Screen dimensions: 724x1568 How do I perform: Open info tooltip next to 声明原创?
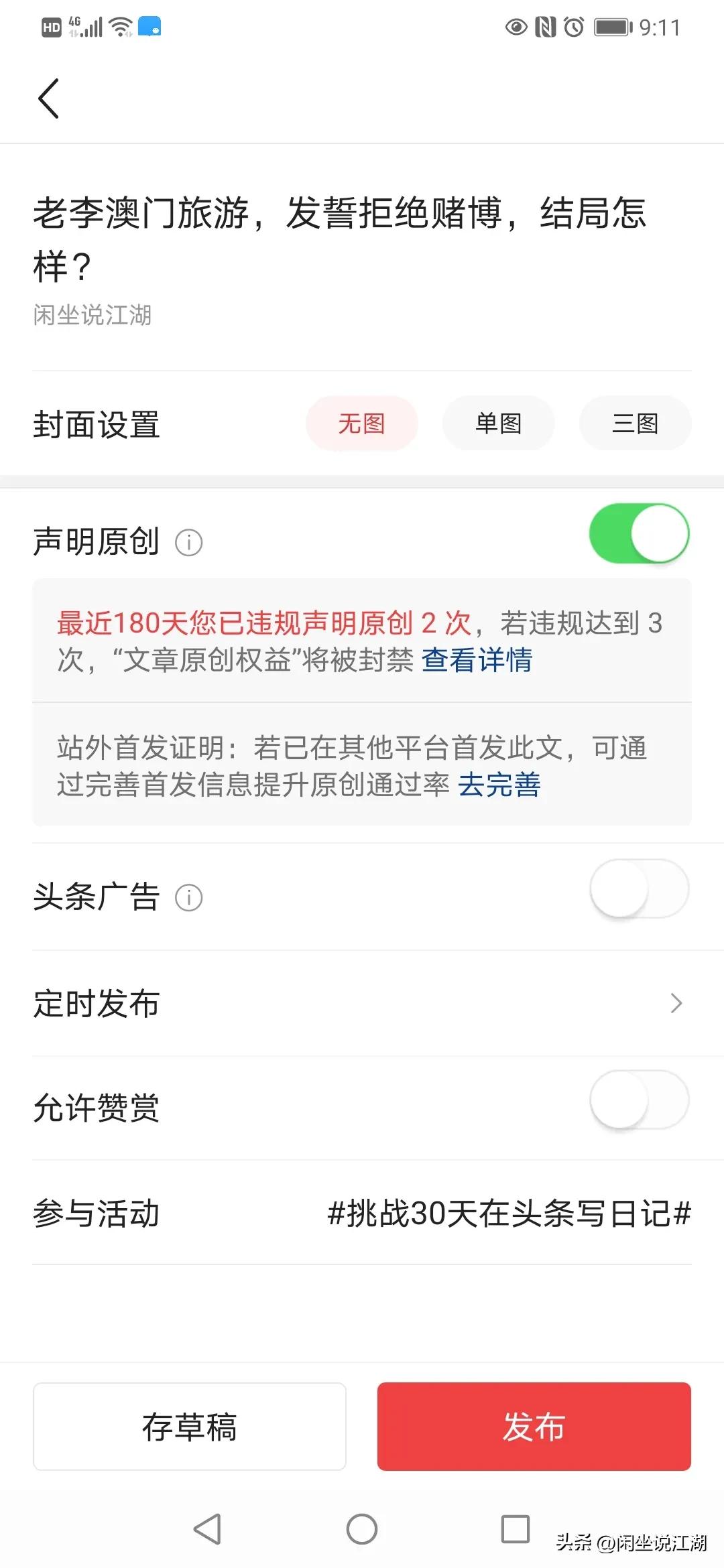[190, 543]
